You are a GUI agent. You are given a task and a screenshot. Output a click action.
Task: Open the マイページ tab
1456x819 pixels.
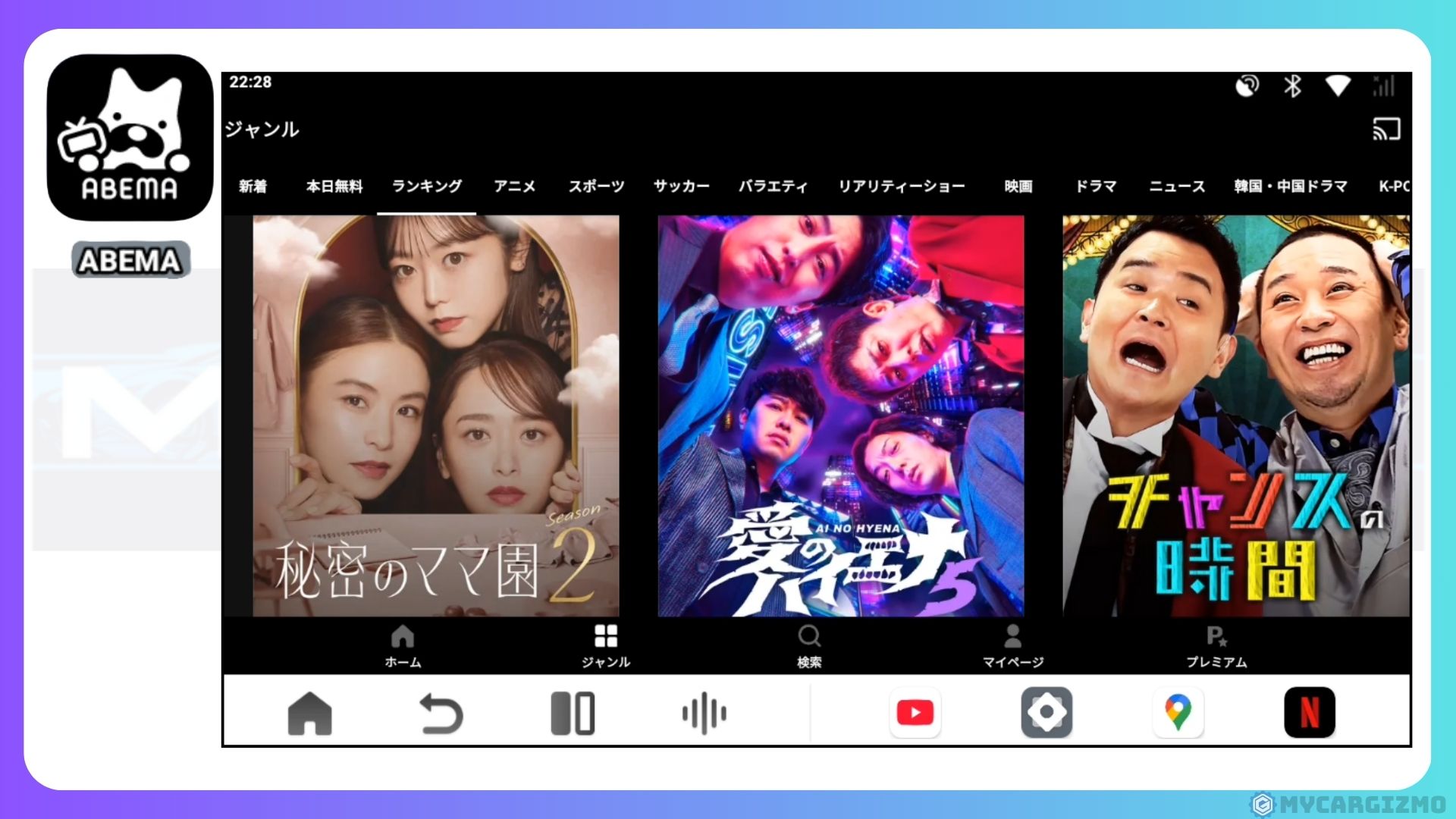click(x=1012, y=645)
